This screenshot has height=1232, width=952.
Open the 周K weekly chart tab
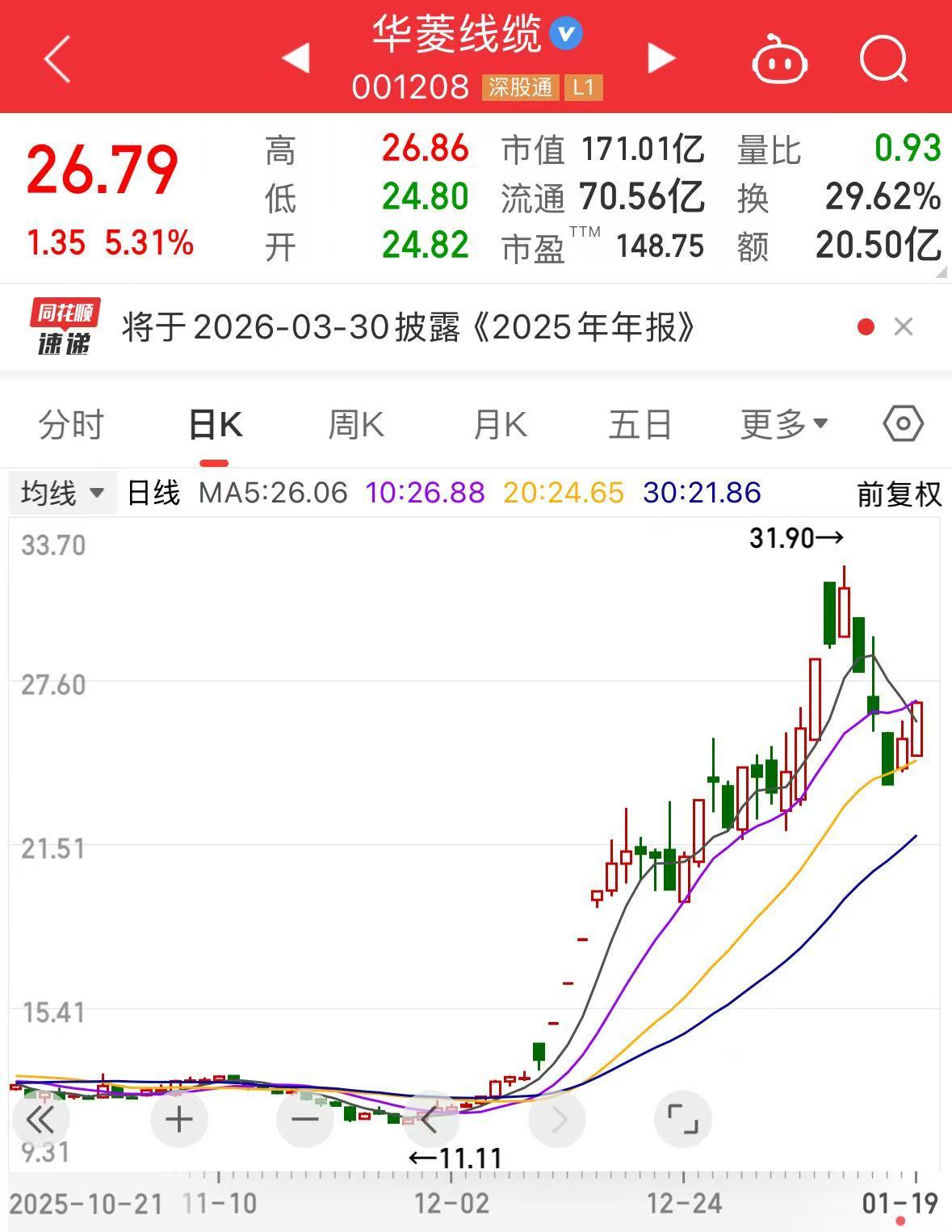point(355,423)
